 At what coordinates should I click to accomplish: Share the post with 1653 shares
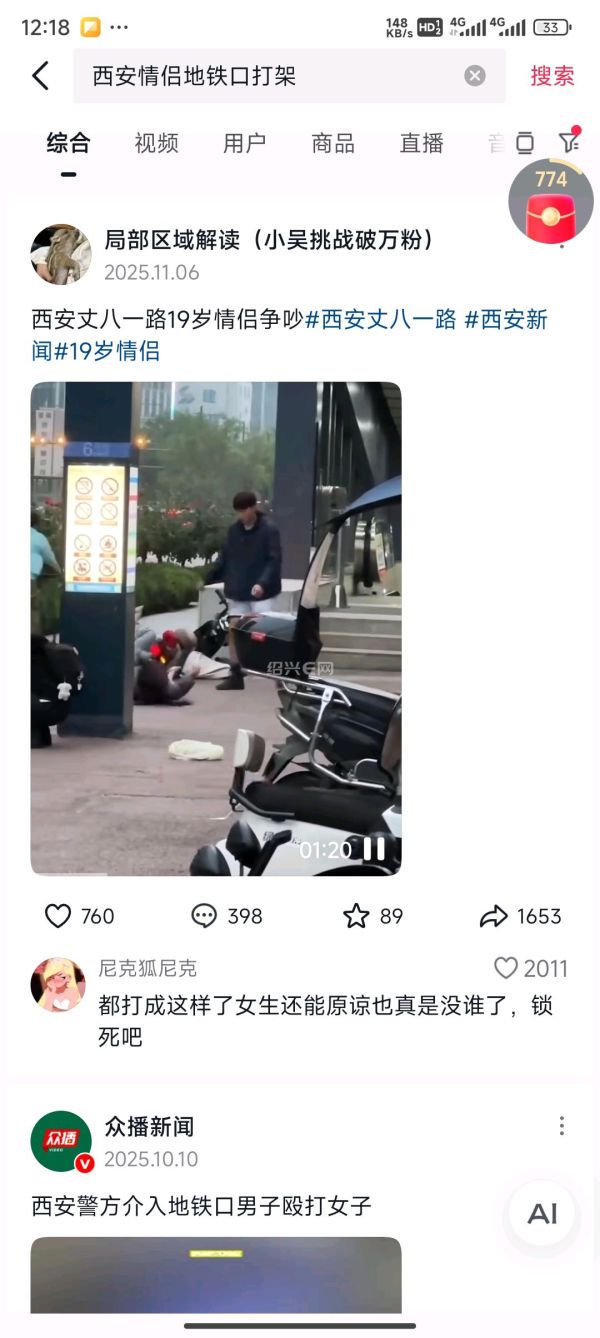(494, 916)
